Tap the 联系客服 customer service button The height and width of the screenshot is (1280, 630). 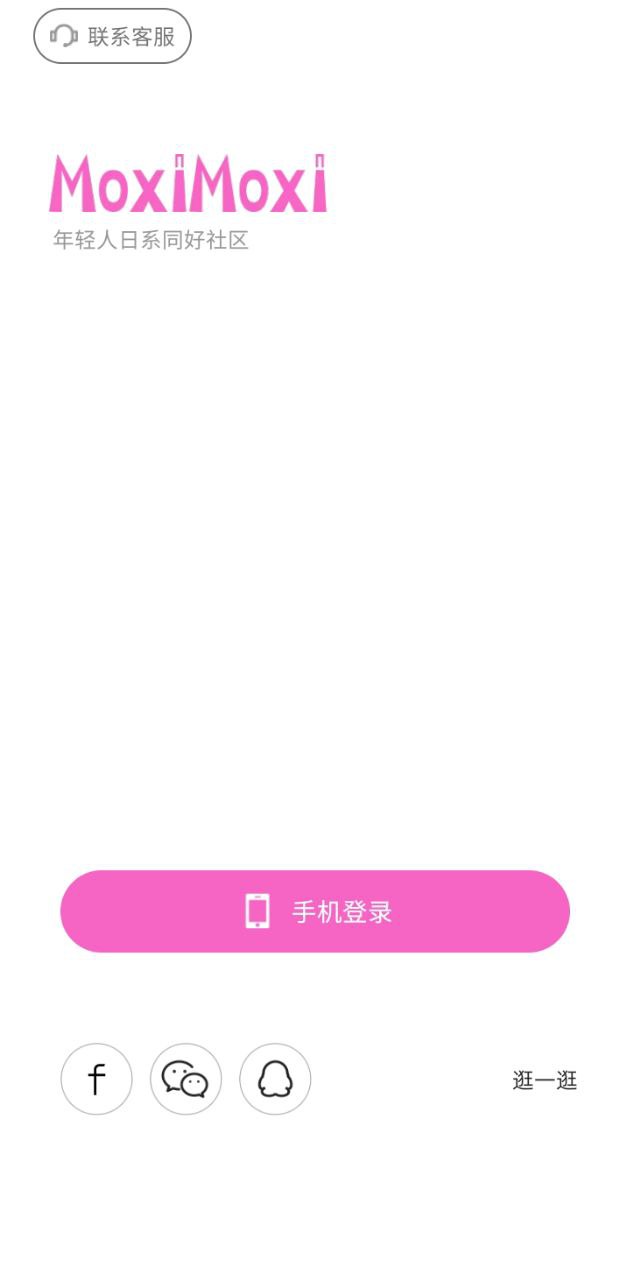pyautogui.click(x=112, y=37)
